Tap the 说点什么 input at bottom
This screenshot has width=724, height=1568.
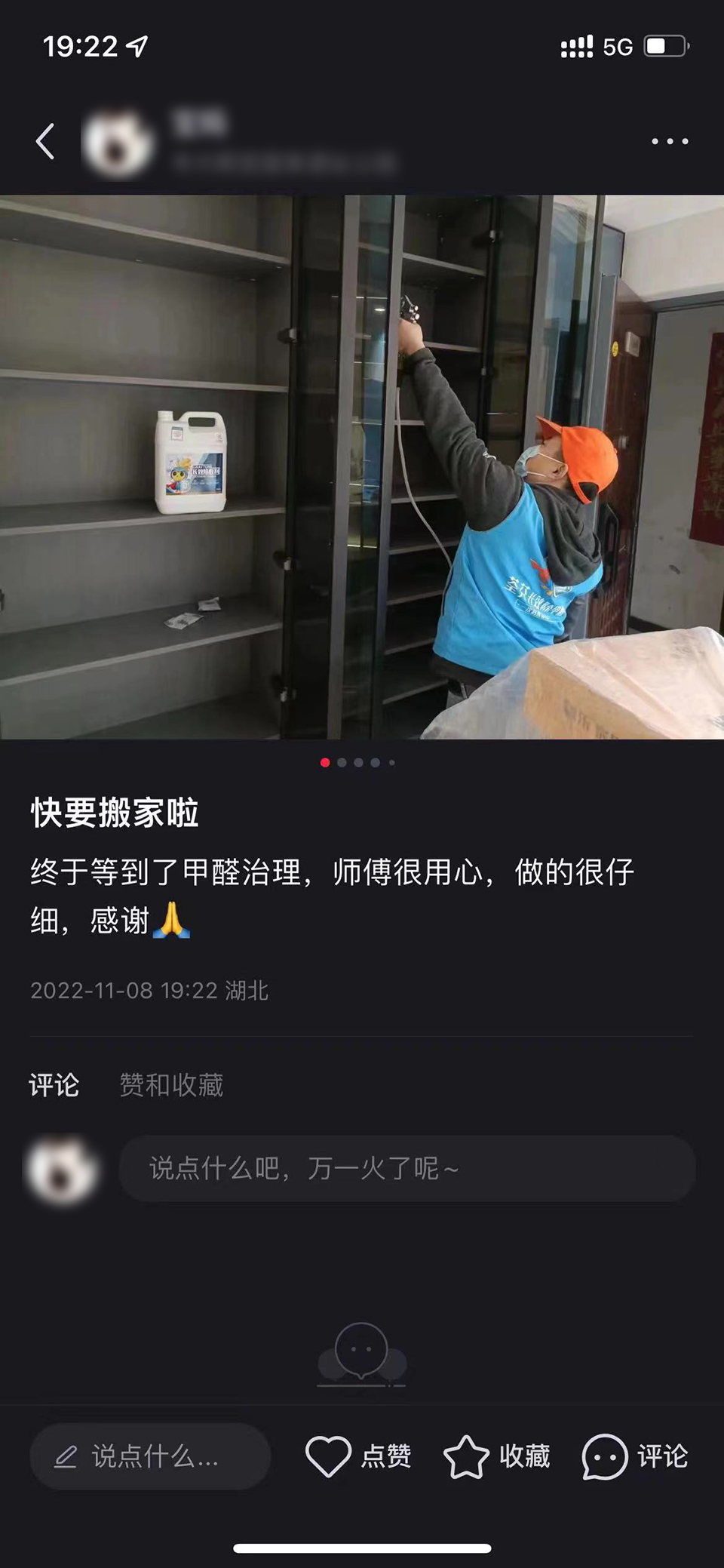coord(151,1456)
